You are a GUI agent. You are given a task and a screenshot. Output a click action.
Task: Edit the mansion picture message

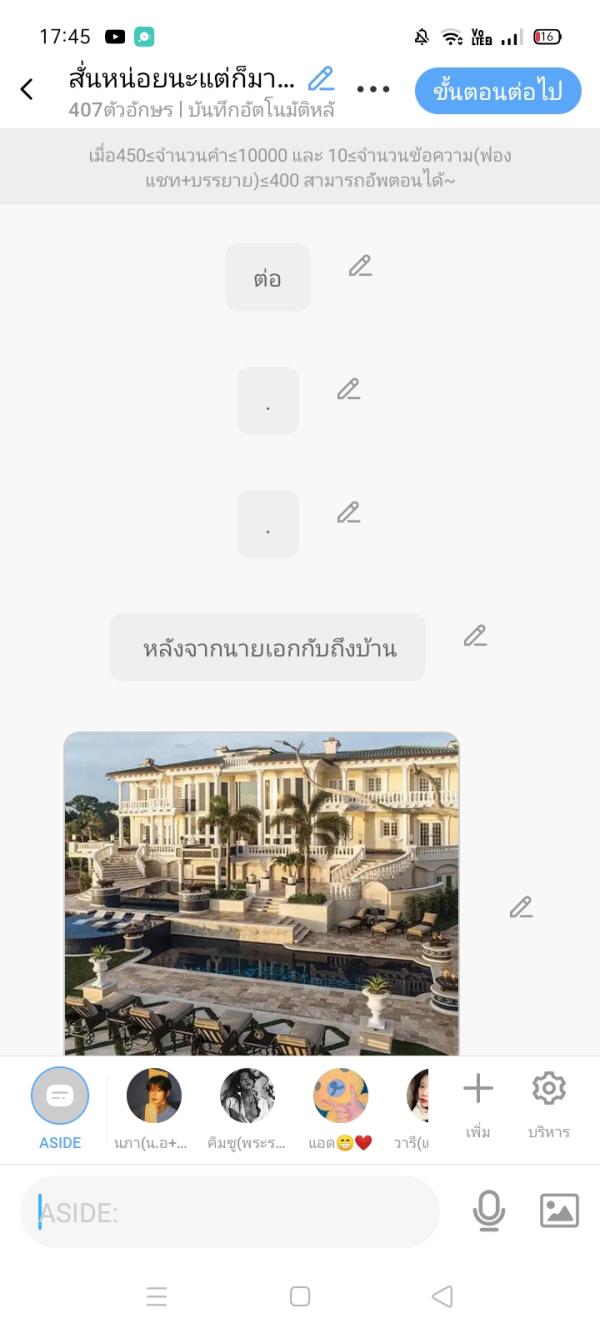521,907
